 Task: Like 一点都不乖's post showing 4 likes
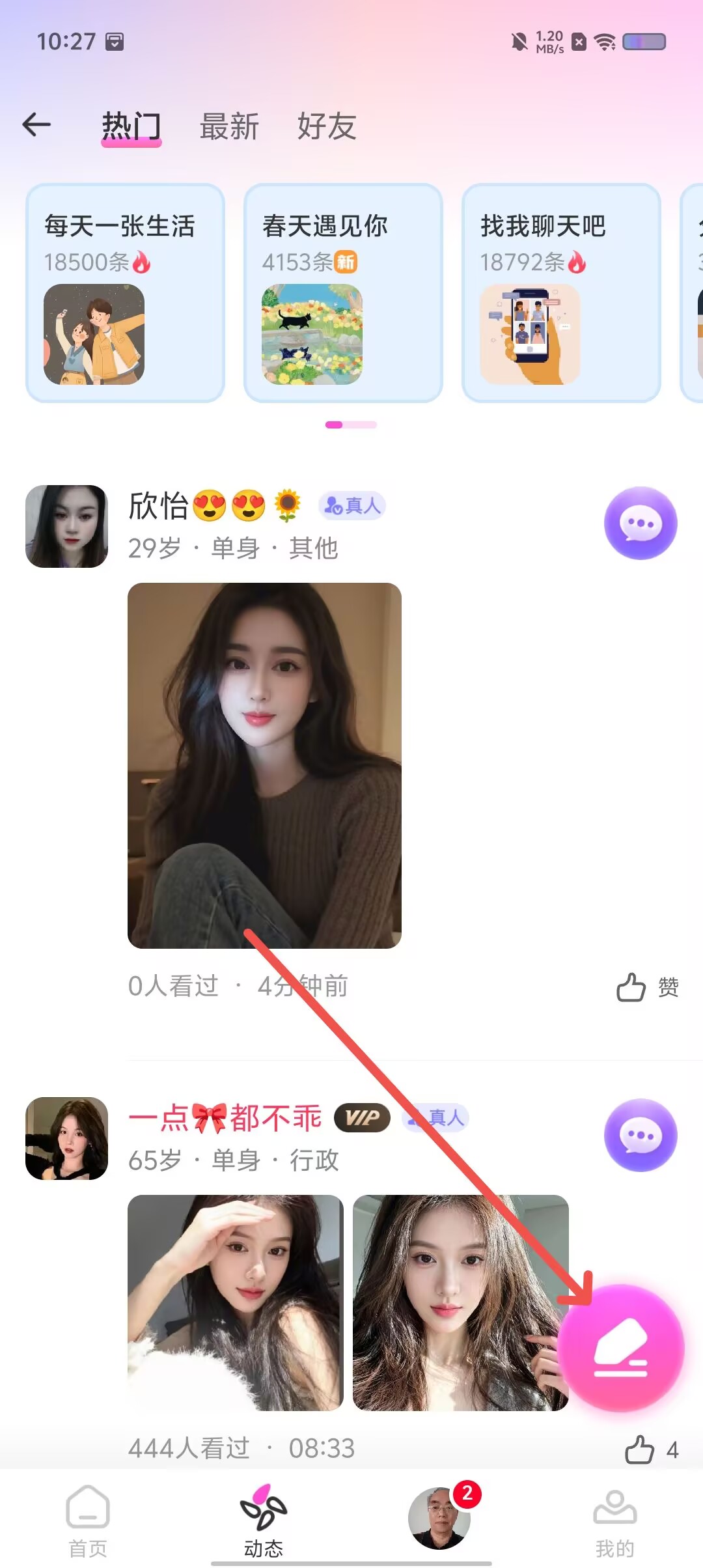coord(652,1449)
